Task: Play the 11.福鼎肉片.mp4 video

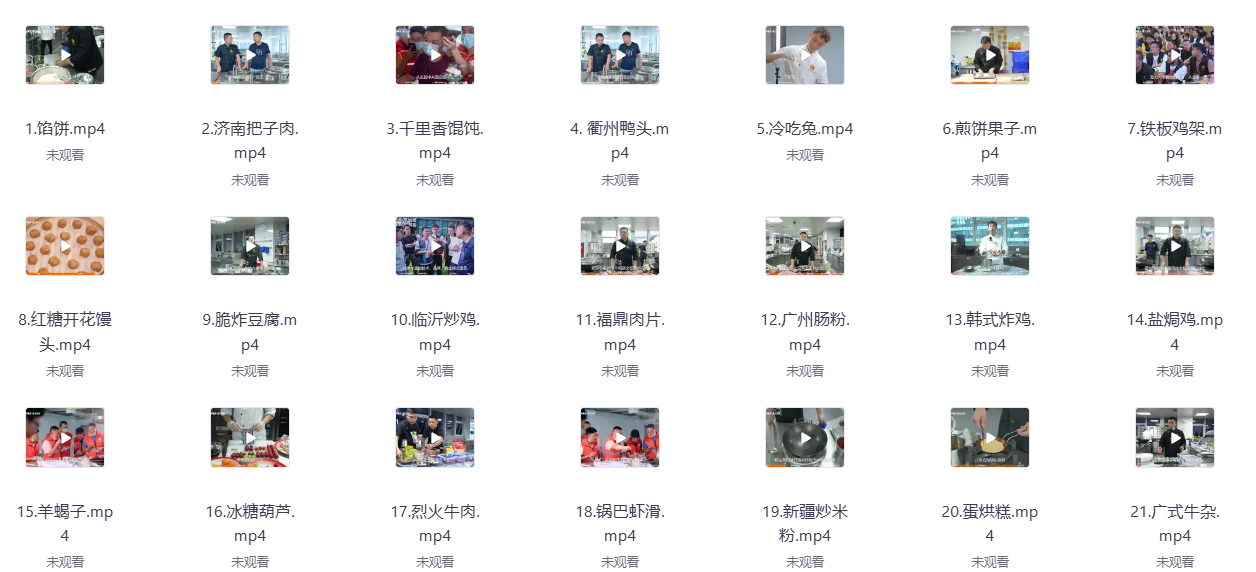Action: [620, 246]
